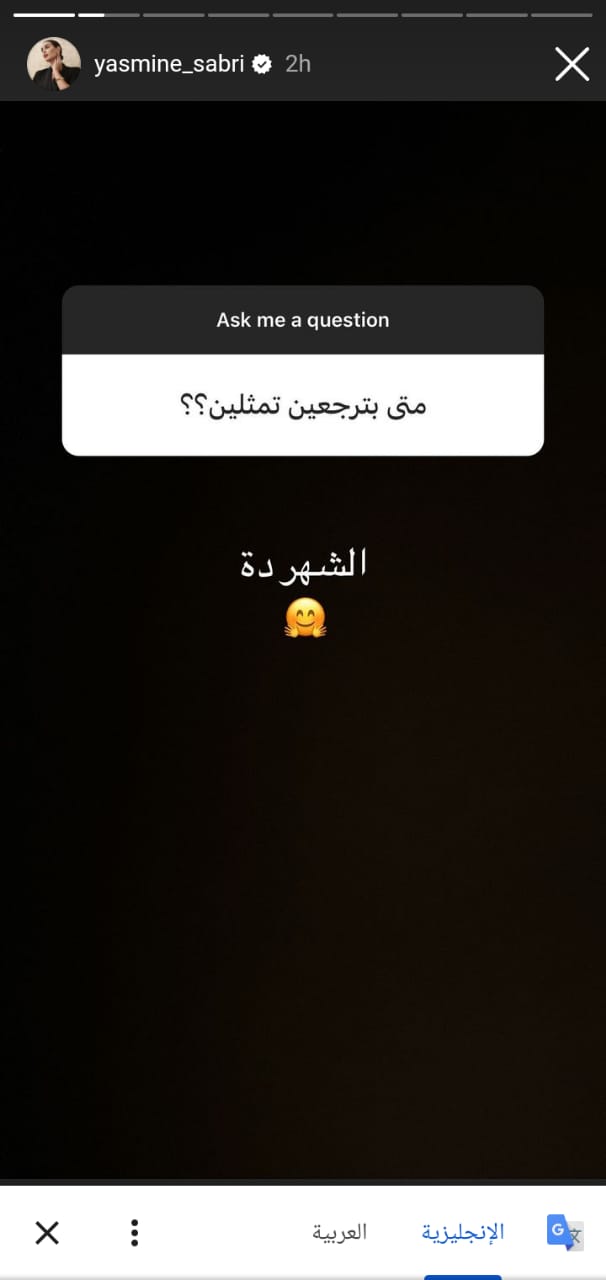The height and width of the screenshot is (1280, 606).
Task: Open translation bar overflow menu
Action: 134,1232
